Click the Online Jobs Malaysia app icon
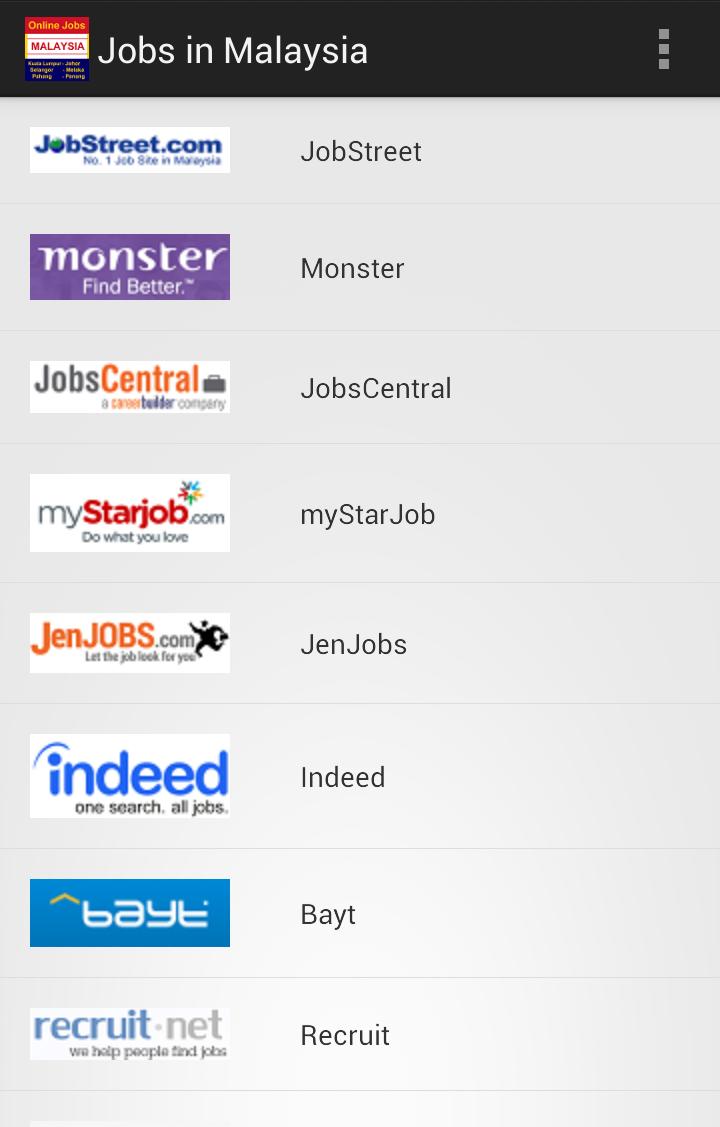This screenshot has width=720, height=1127. click(x=56, y=48)
